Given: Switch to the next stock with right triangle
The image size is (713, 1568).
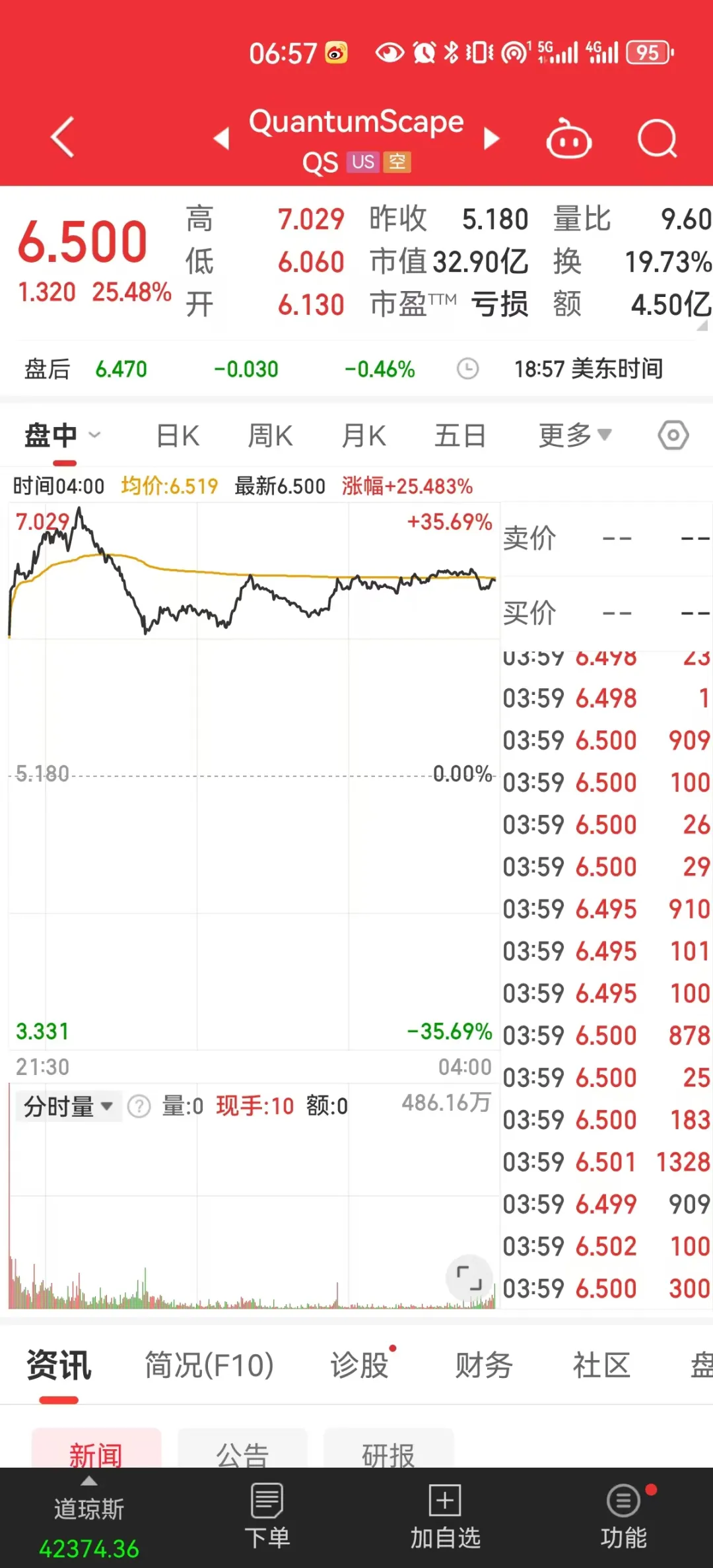Looking at the screenshot, I should 492,138.
